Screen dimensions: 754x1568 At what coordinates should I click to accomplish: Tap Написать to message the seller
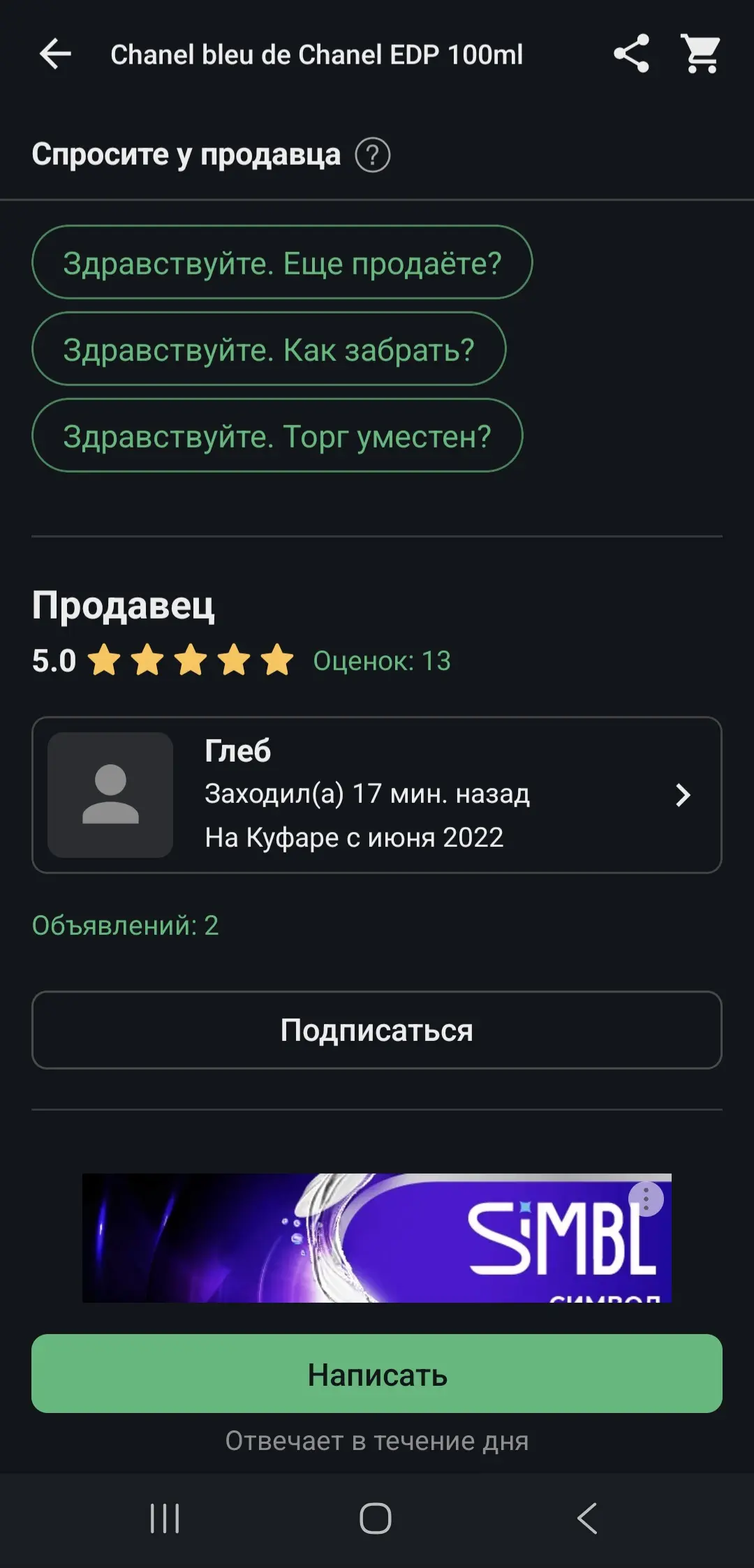(377, 1374)
